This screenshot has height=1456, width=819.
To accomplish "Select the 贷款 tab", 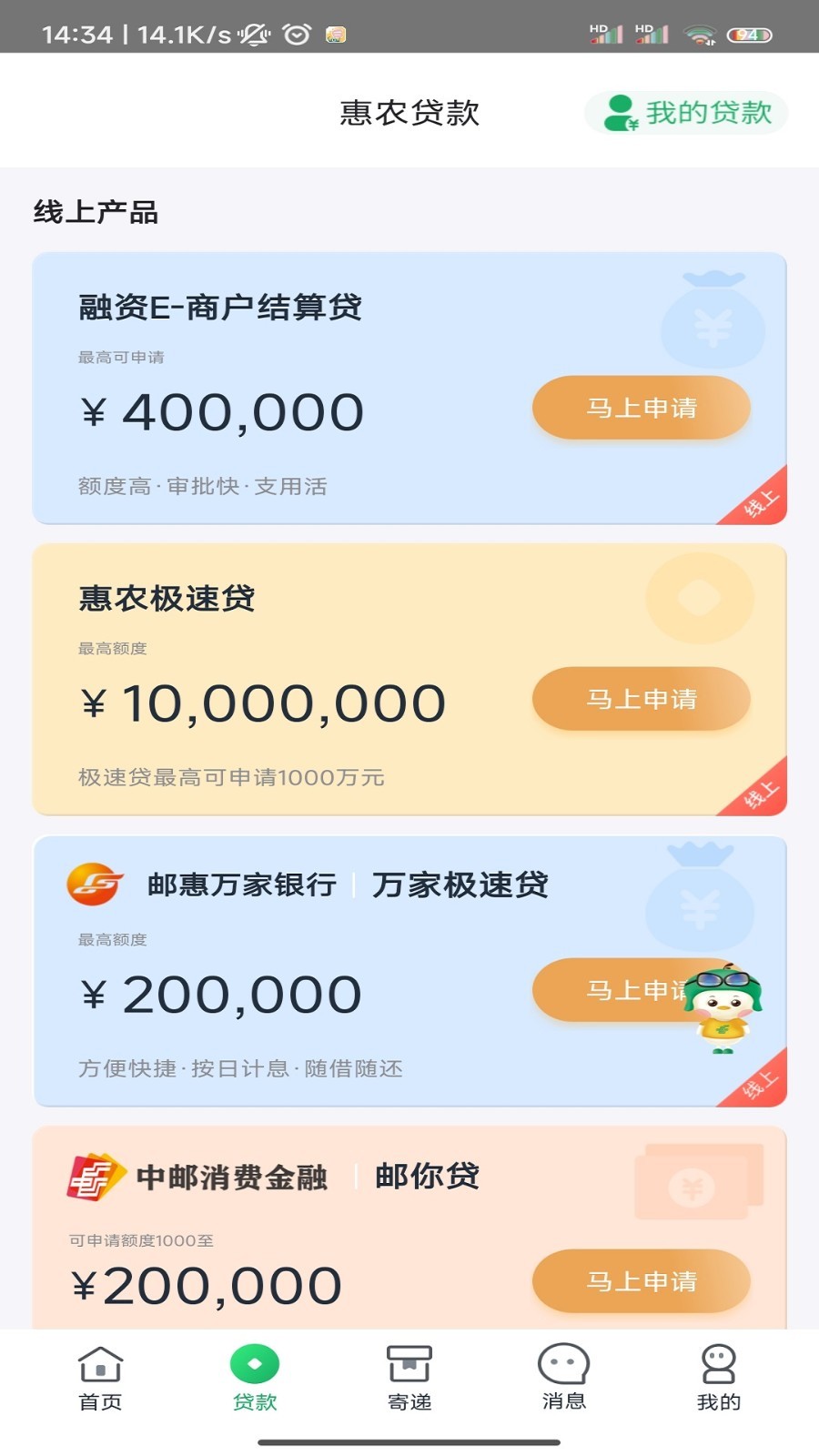I will (255, 1379).
